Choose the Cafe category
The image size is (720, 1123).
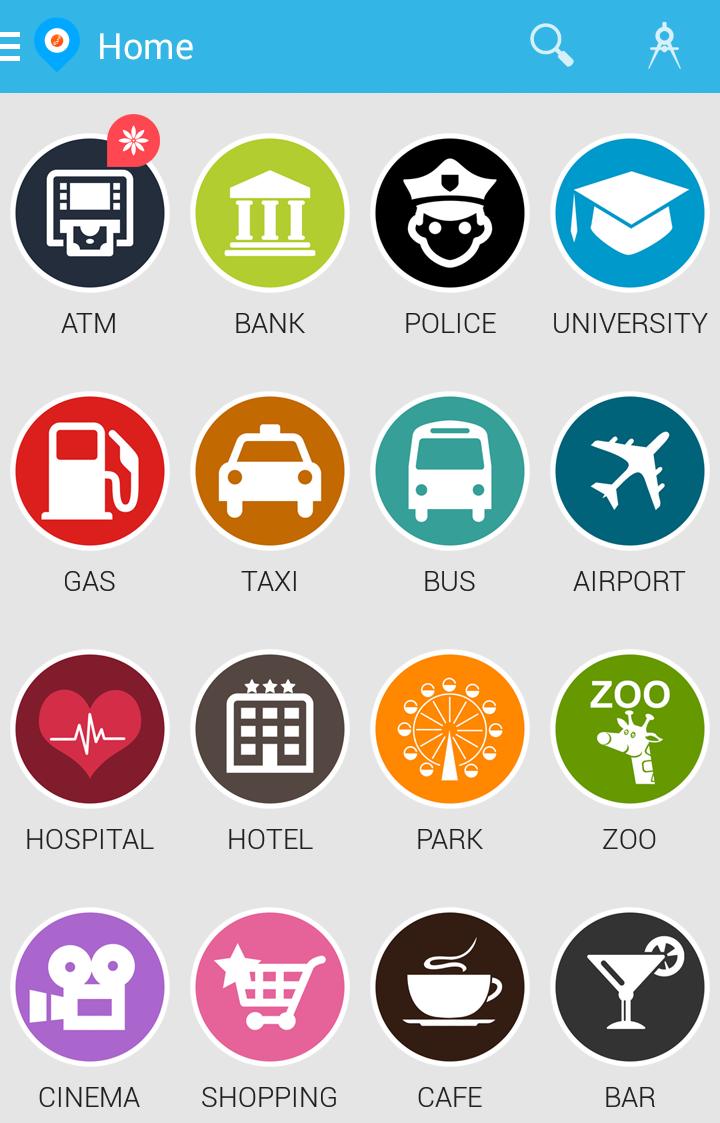pyautogui.click(x=450, y=987)
